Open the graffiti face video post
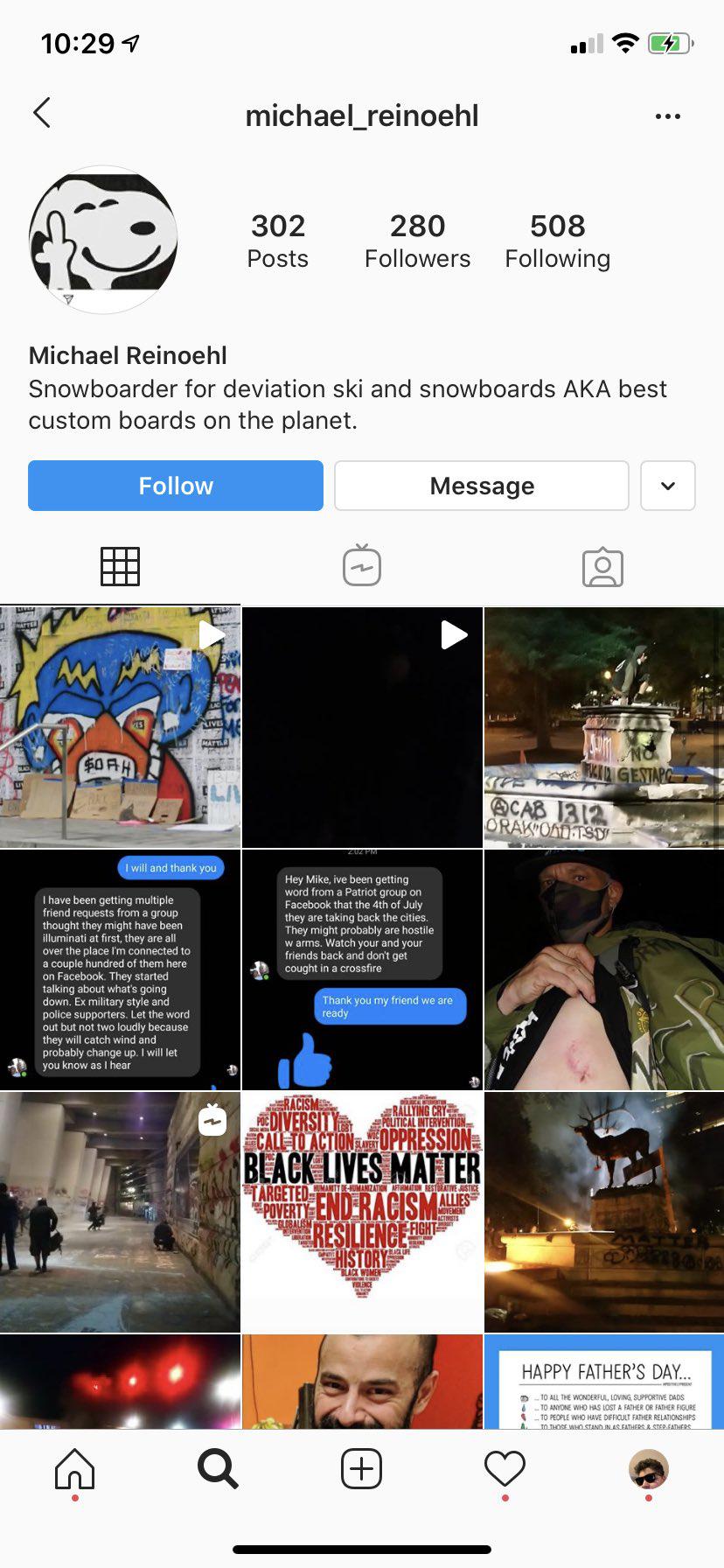Image resolution: width=724 pixels, height=1568 pixels. point(120,728)
